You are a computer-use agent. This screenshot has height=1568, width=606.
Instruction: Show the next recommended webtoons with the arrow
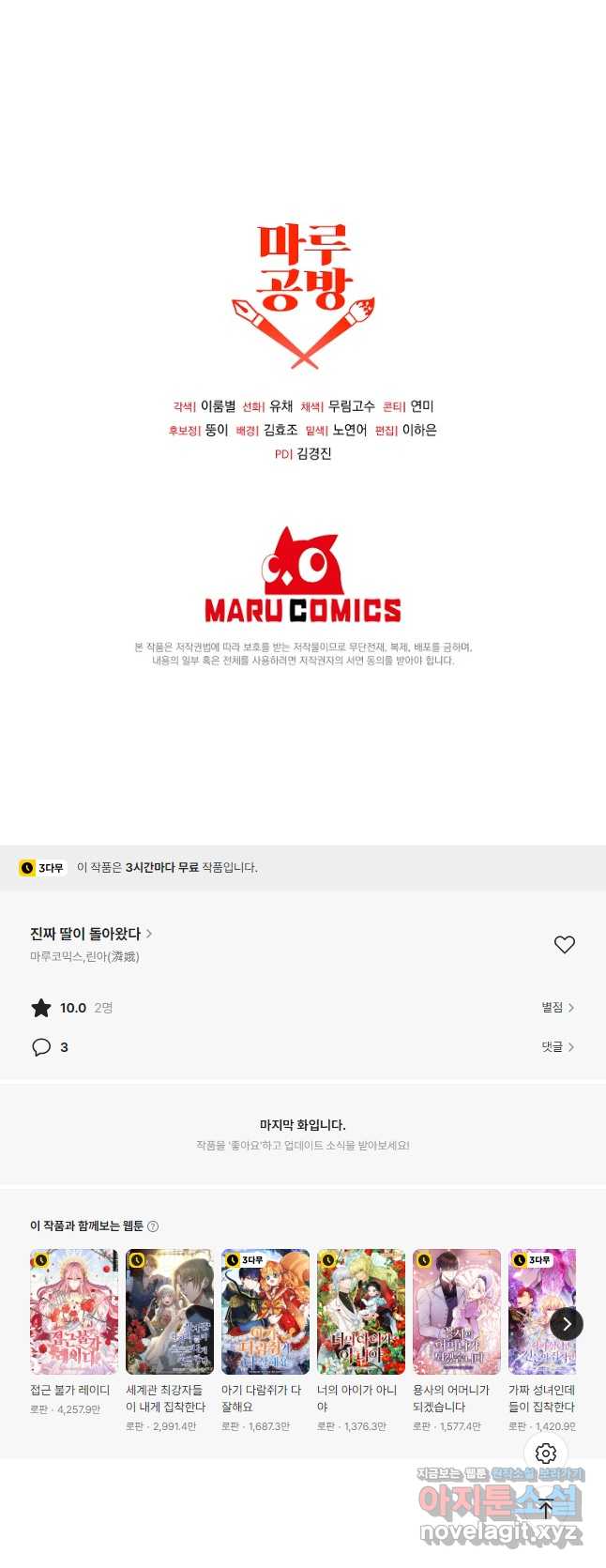pos(566,1324)
